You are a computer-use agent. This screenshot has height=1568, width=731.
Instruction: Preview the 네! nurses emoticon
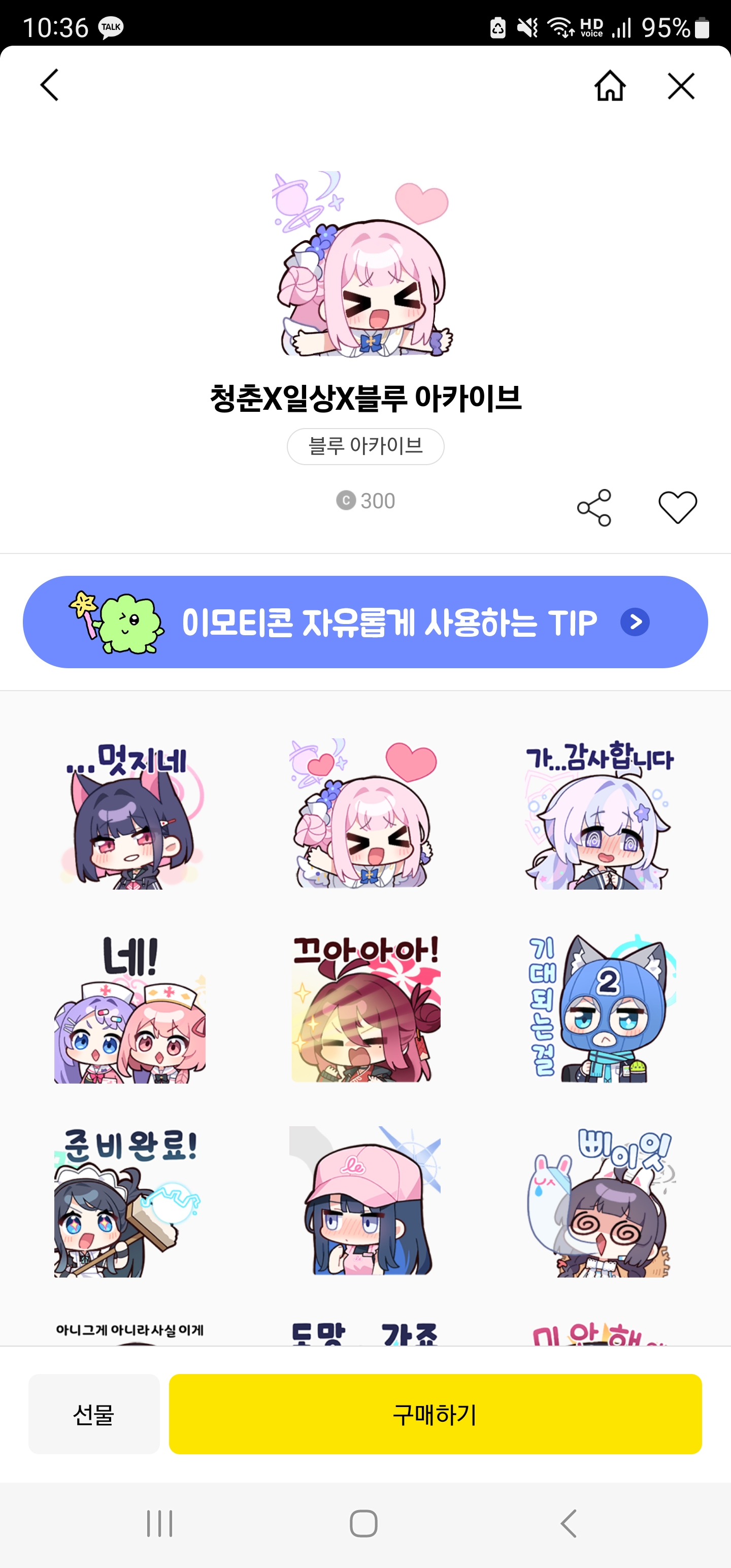tap(129, 1007)
